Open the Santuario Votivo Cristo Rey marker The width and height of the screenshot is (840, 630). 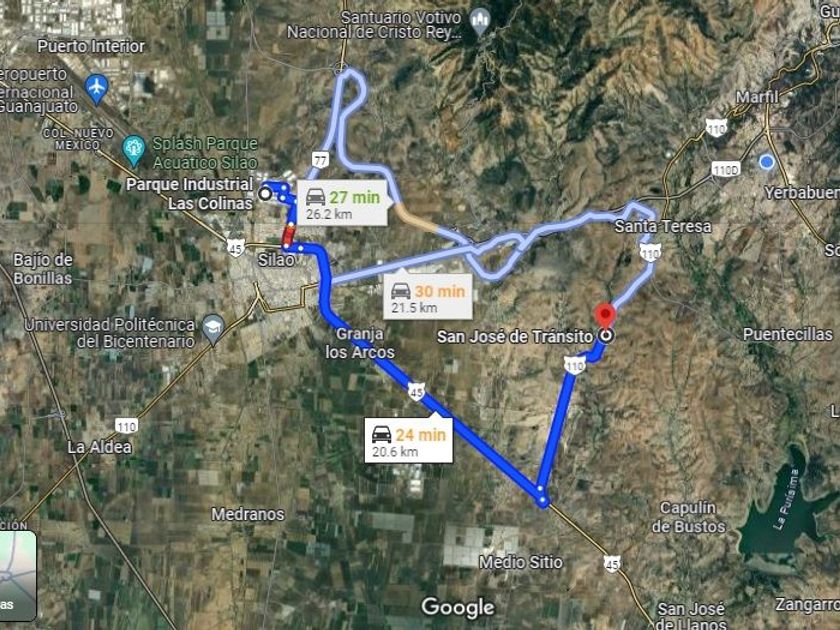tap(480, 17)
